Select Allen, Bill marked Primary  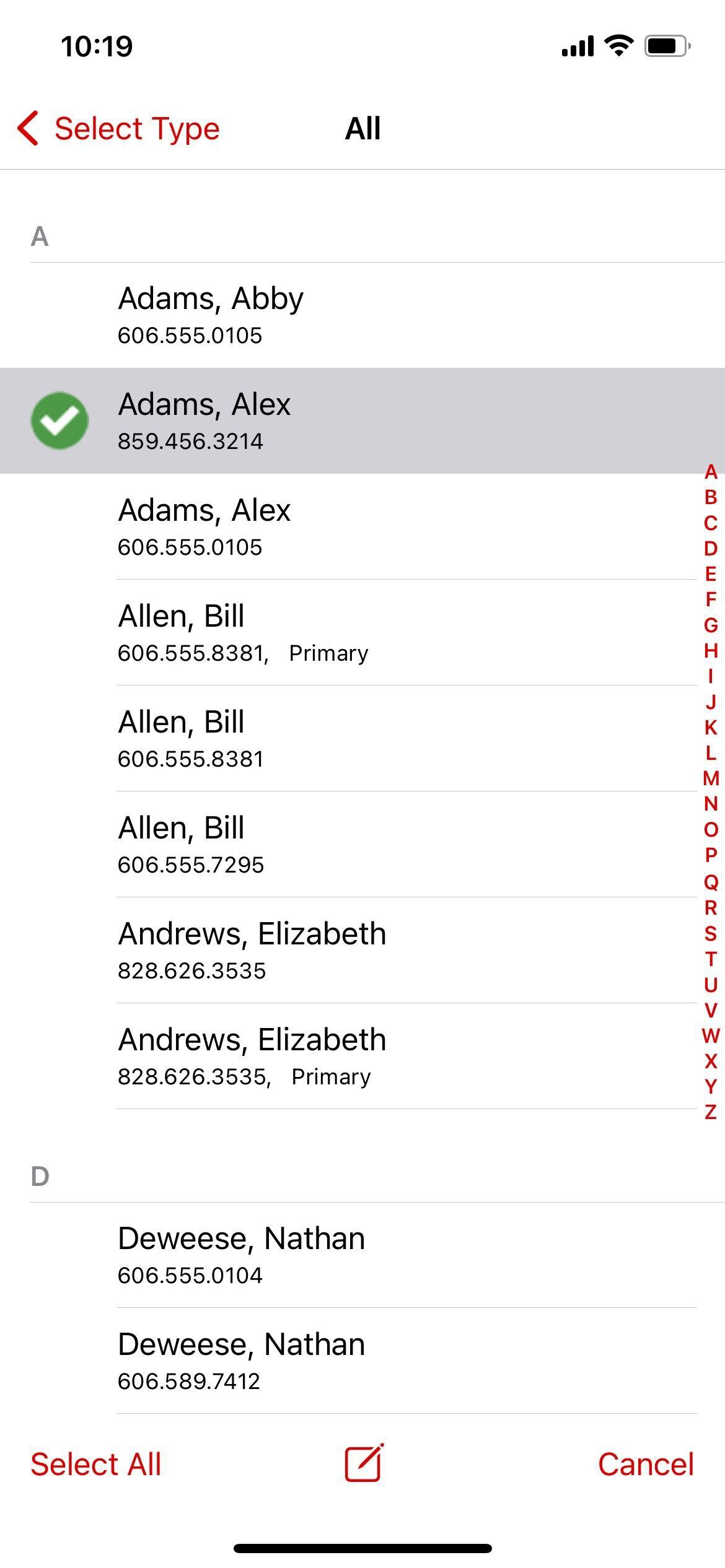[362, 633]
